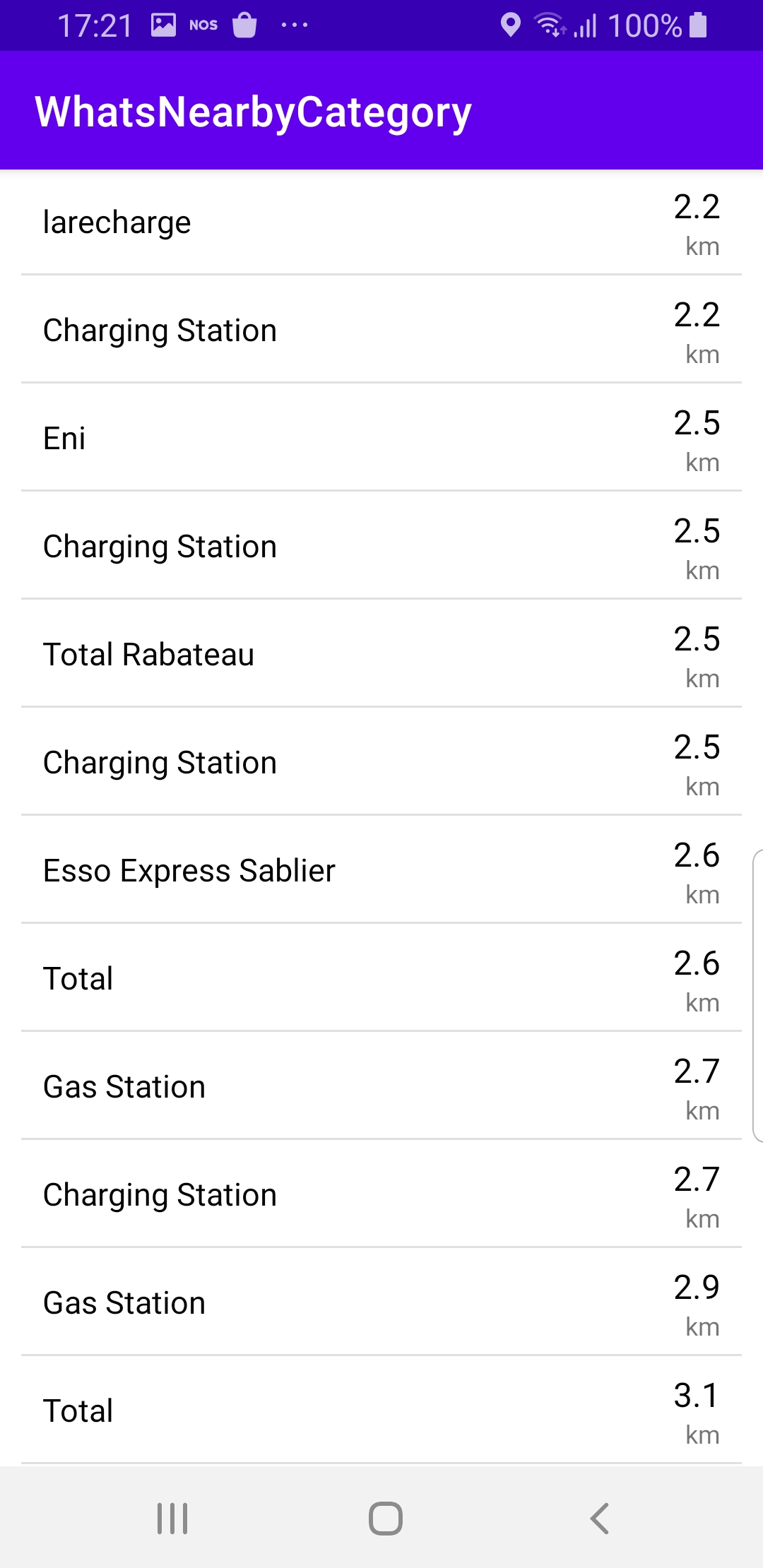This screenshot has width=763, height=1568.
Task: Select the Gas Station at 2.7 km
Action: tap(381, 1087)
